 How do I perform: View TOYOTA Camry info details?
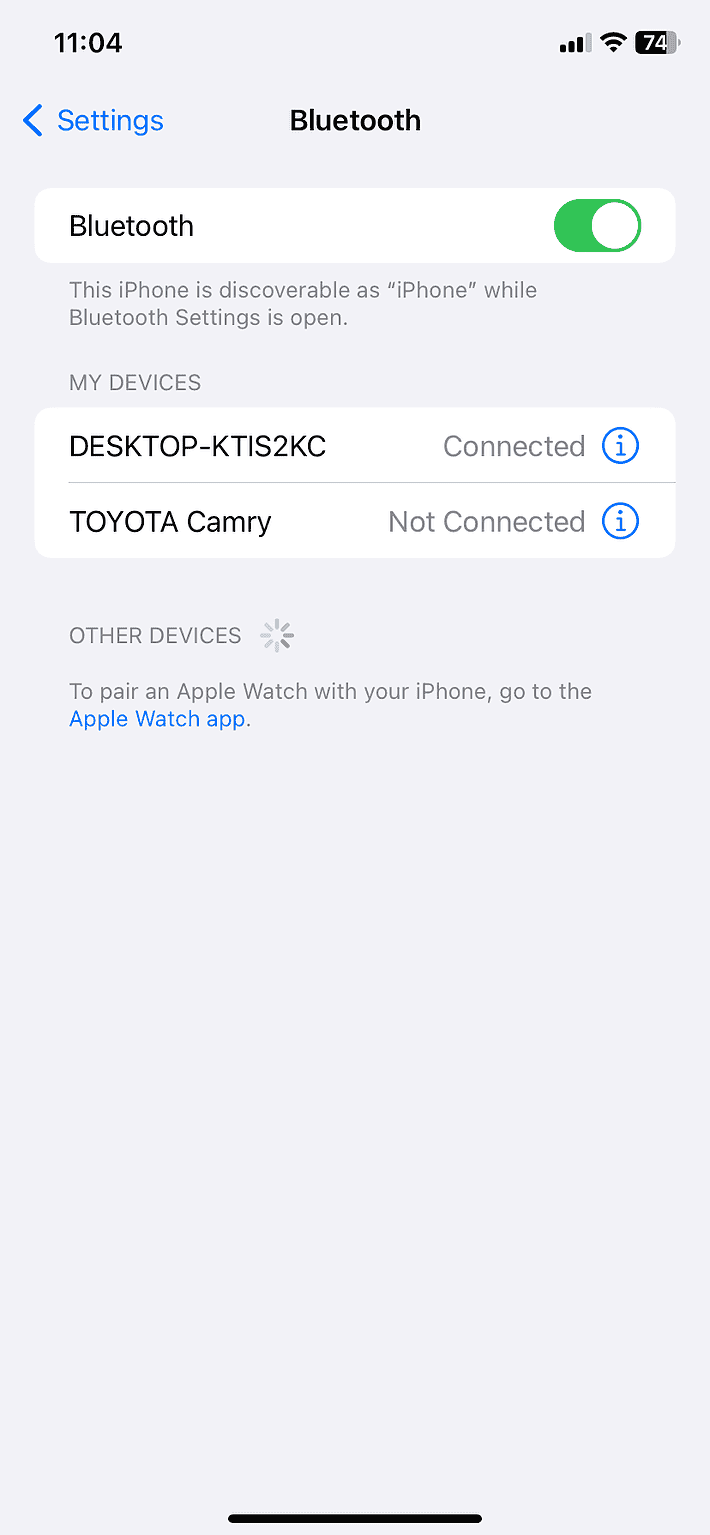pos(620,522)
